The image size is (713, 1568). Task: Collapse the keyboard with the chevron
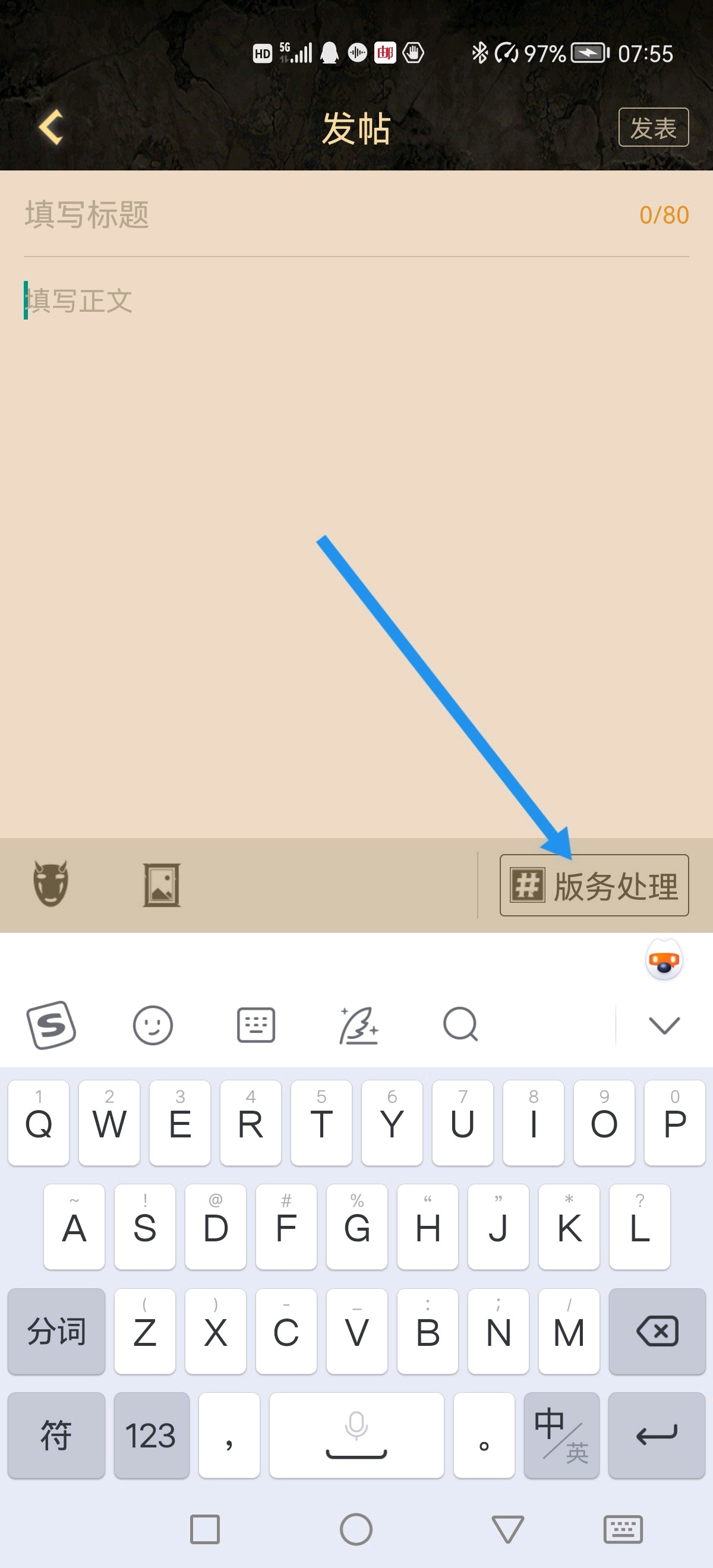tap(664, 1025)
